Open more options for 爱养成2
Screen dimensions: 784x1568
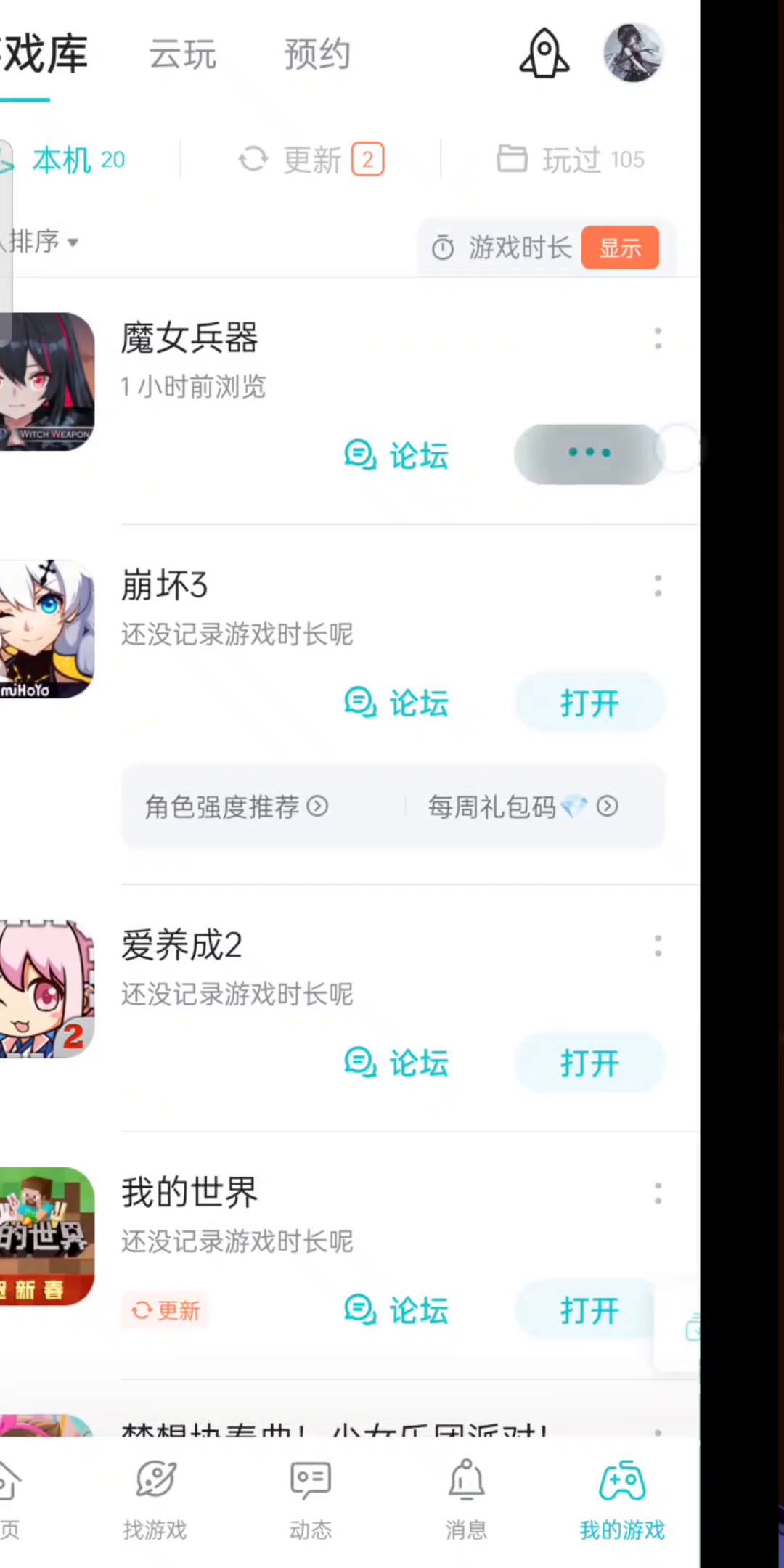pyautogui.click(x=658, y=947)
